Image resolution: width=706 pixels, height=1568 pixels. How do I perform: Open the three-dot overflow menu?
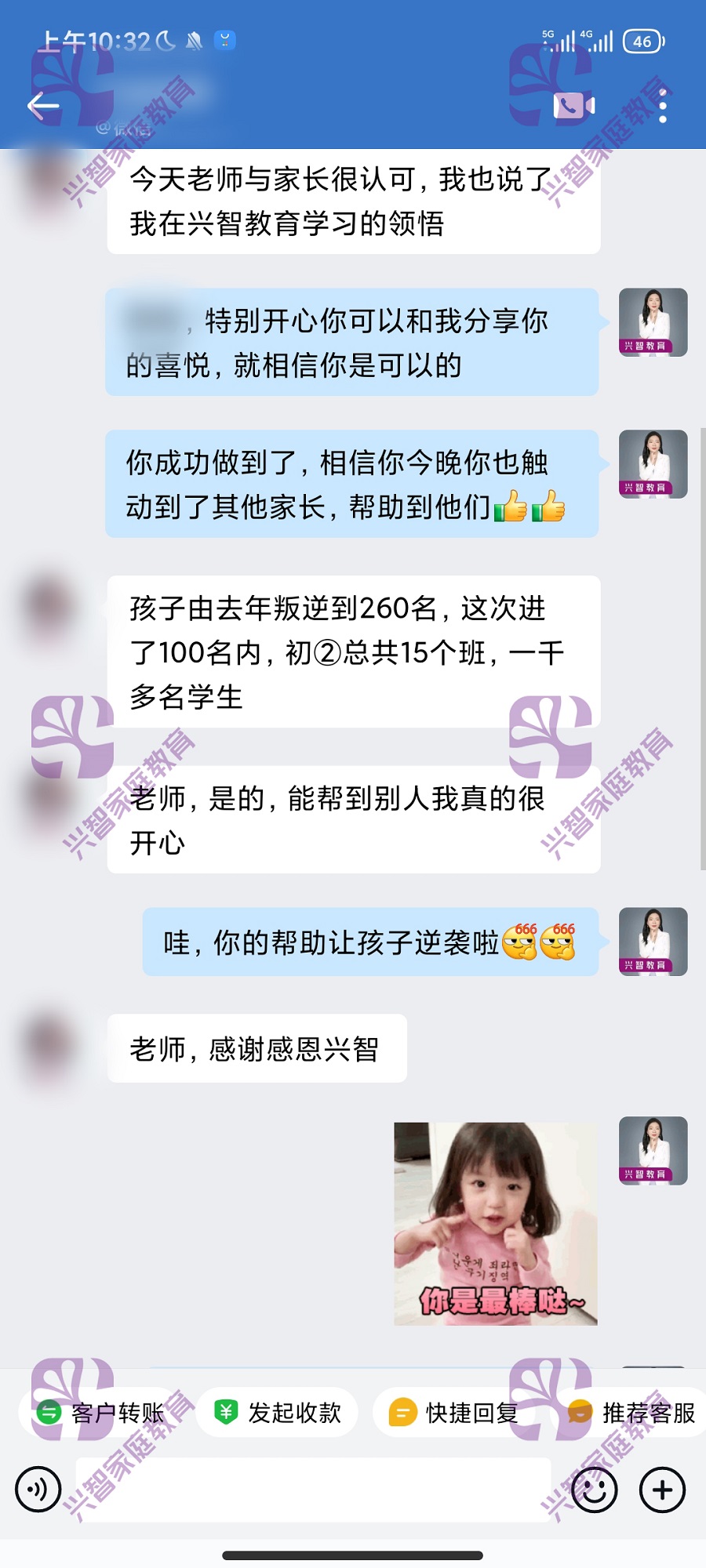click(x=663, y=106)
